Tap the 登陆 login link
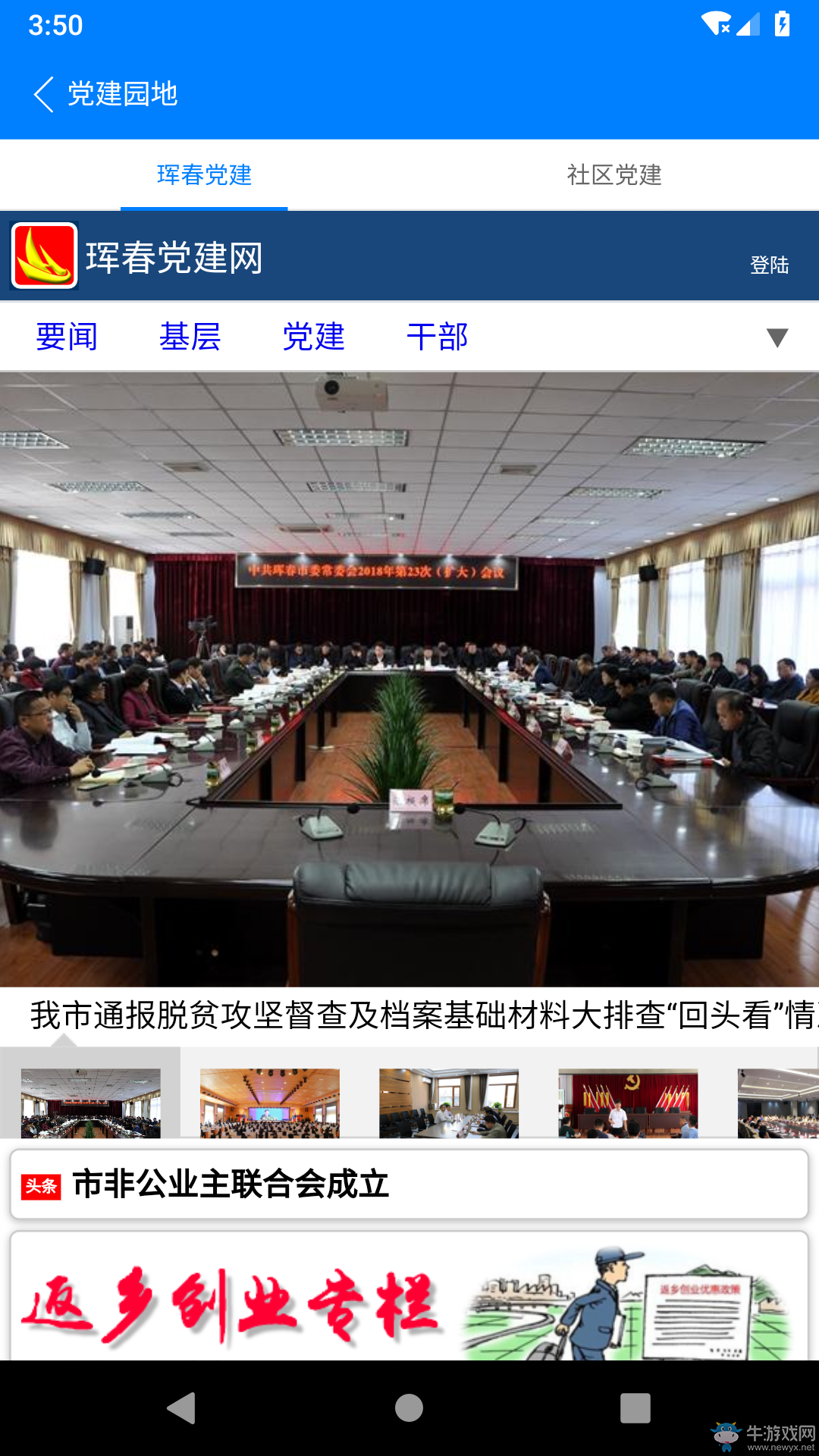 (x=769, y=265)
